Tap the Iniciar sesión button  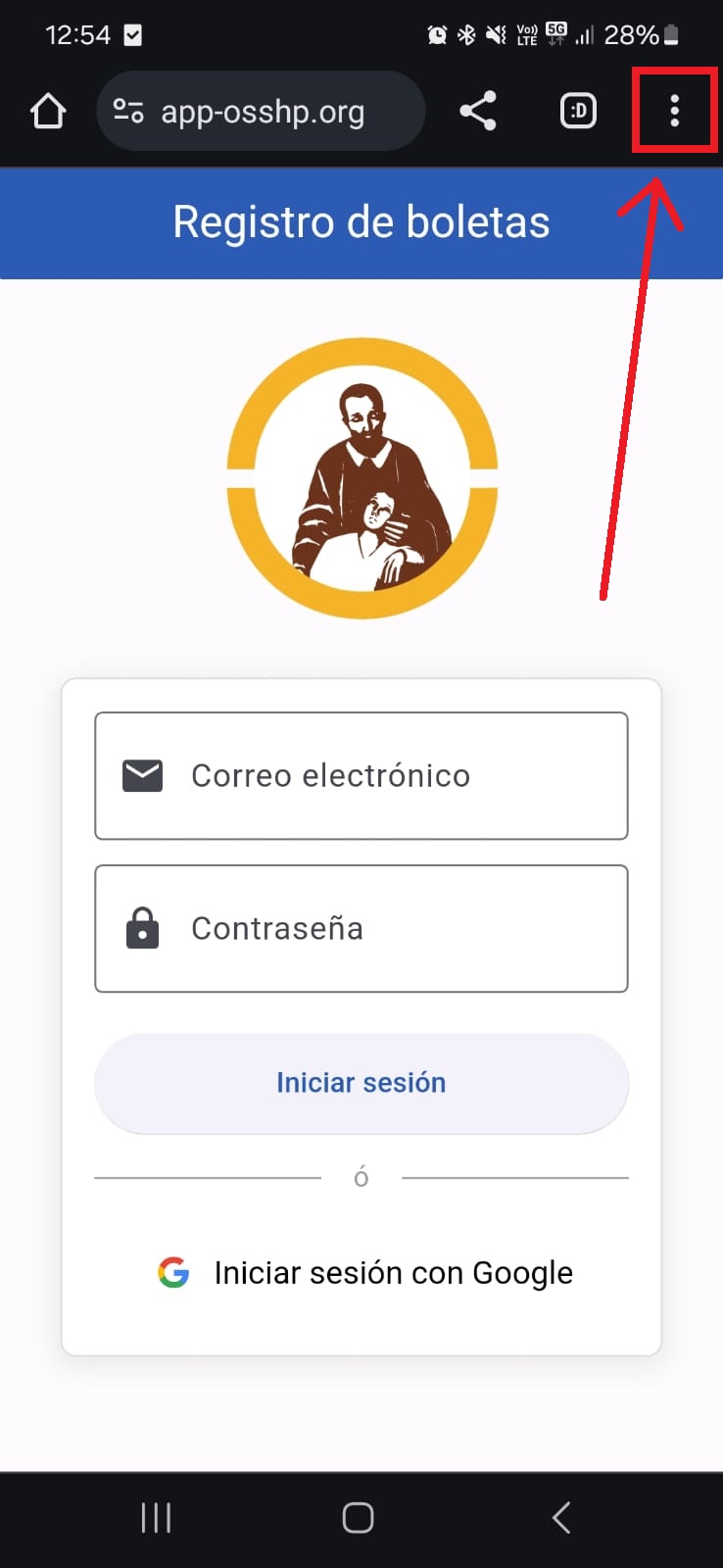361,1083
